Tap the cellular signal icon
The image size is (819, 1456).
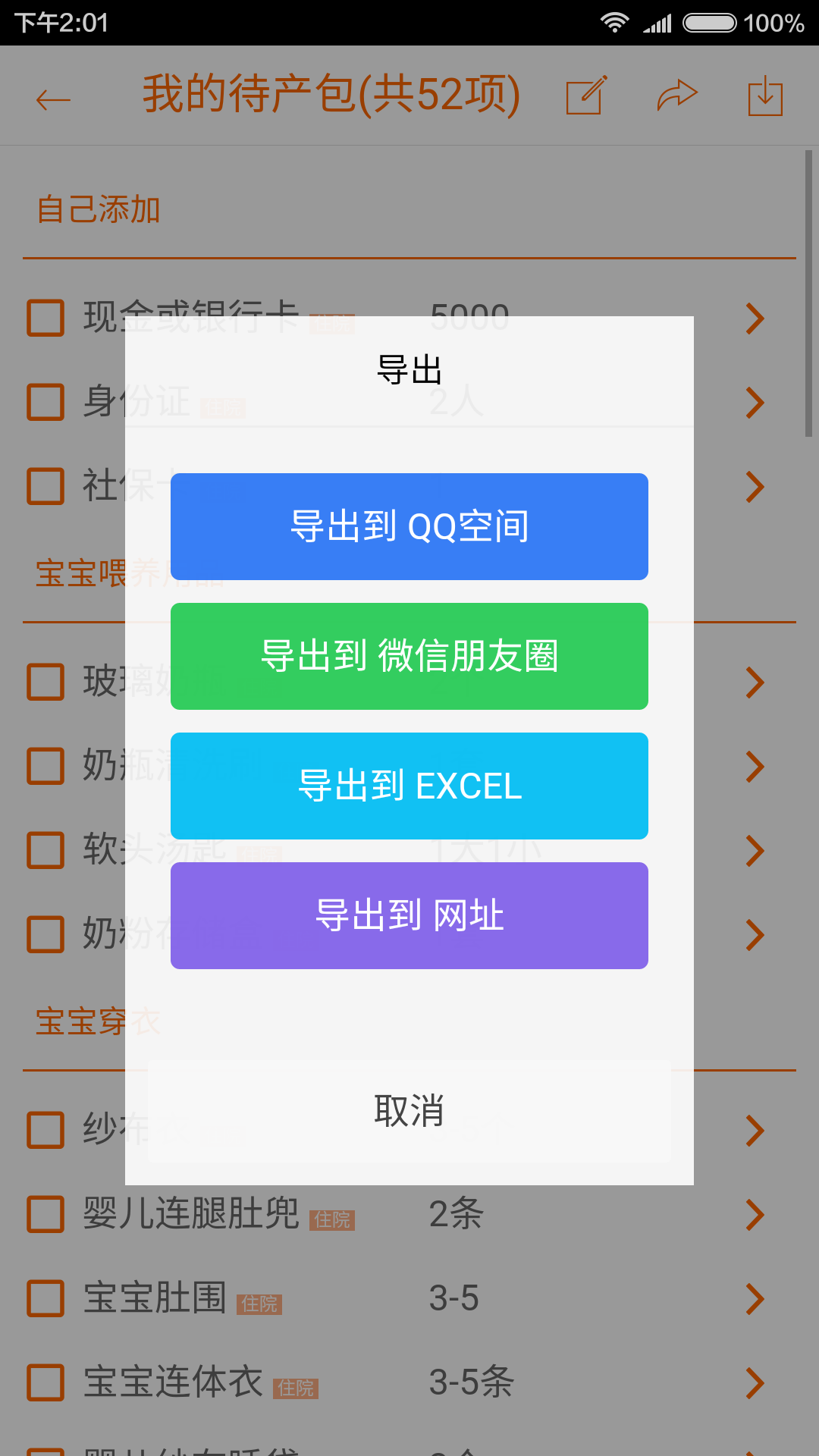tap(657, 24)
